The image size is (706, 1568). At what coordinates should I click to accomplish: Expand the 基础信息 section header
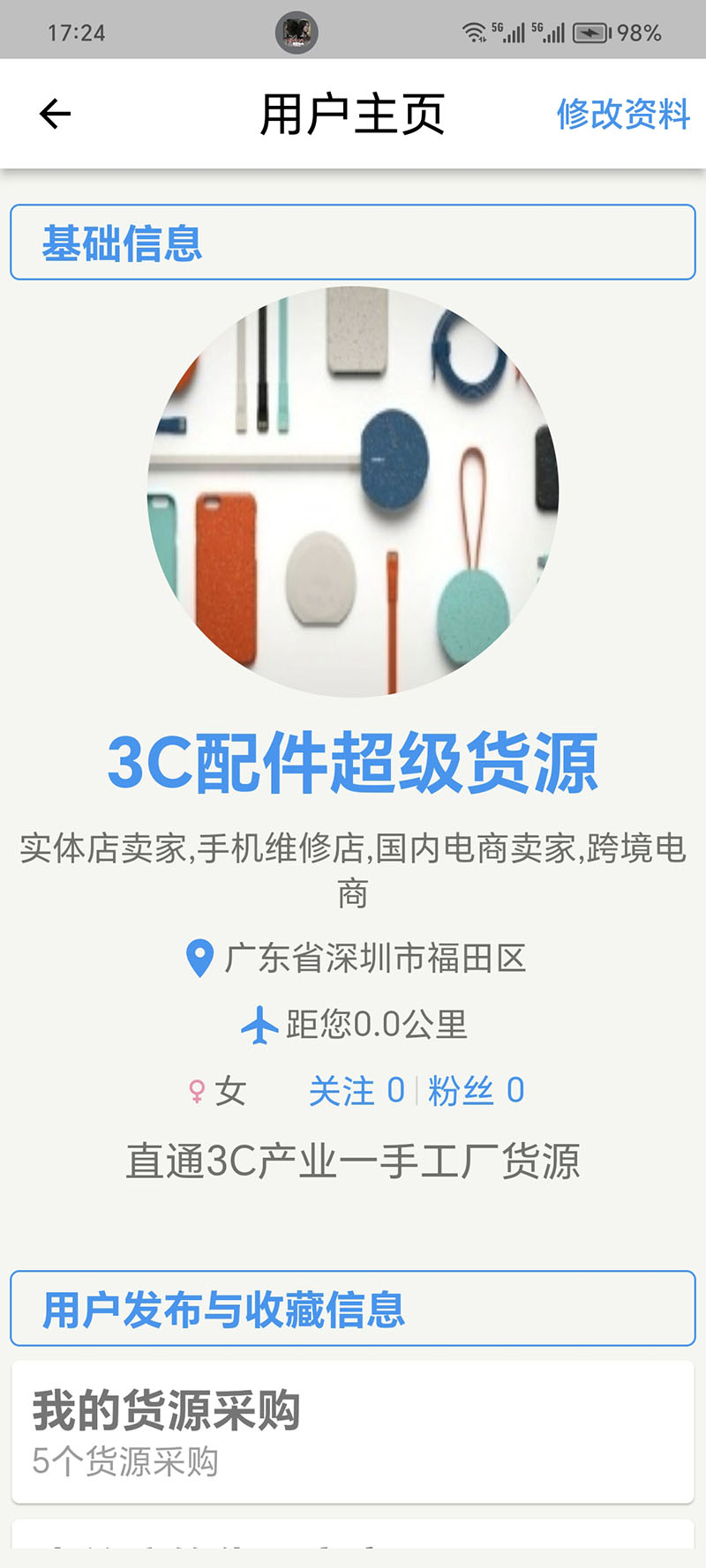122,241
